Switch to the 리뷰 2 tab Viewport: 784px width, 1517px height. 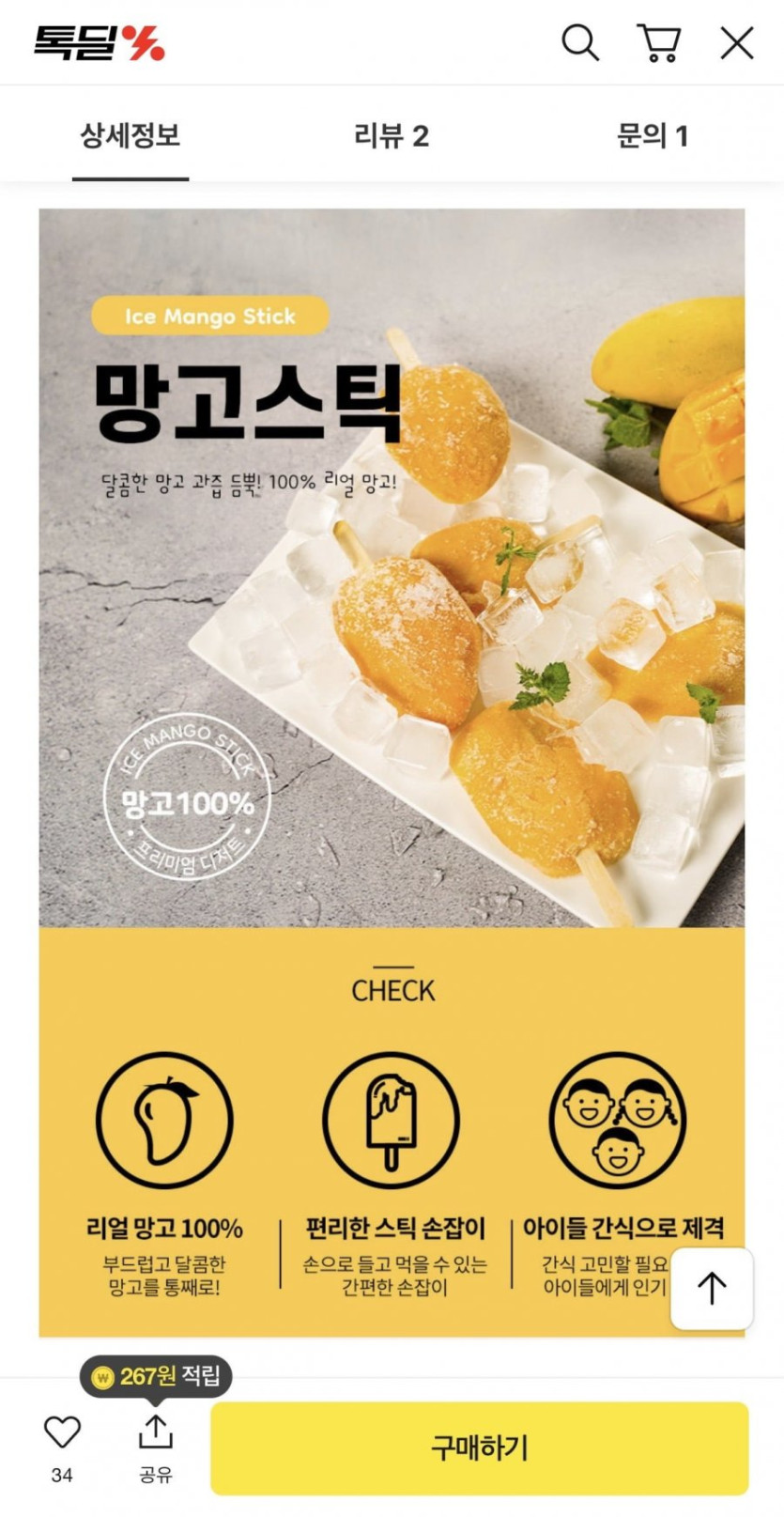(392, 136)
